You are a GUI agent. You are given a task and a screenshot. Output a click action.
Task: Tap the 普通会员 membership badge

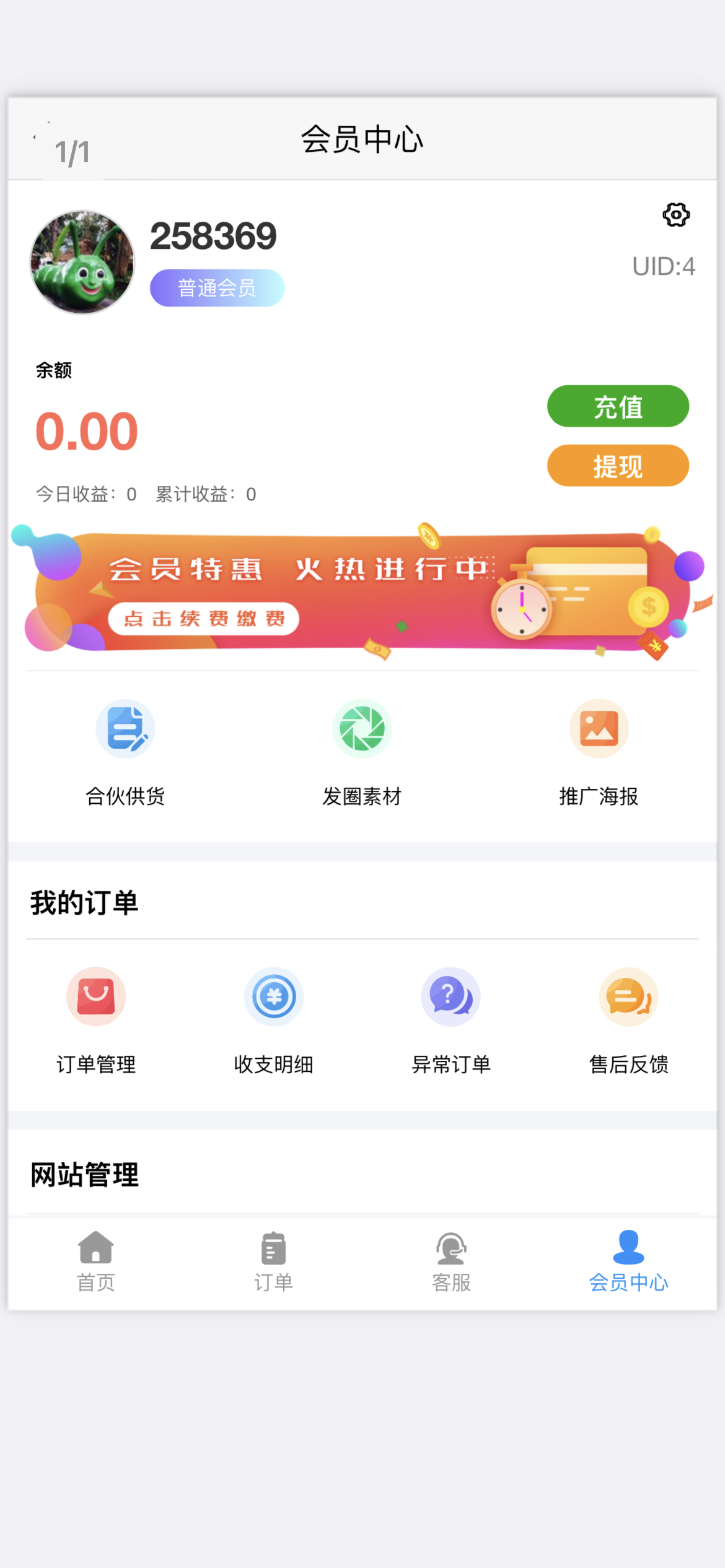pyautogui.click(x=217, y=287)
